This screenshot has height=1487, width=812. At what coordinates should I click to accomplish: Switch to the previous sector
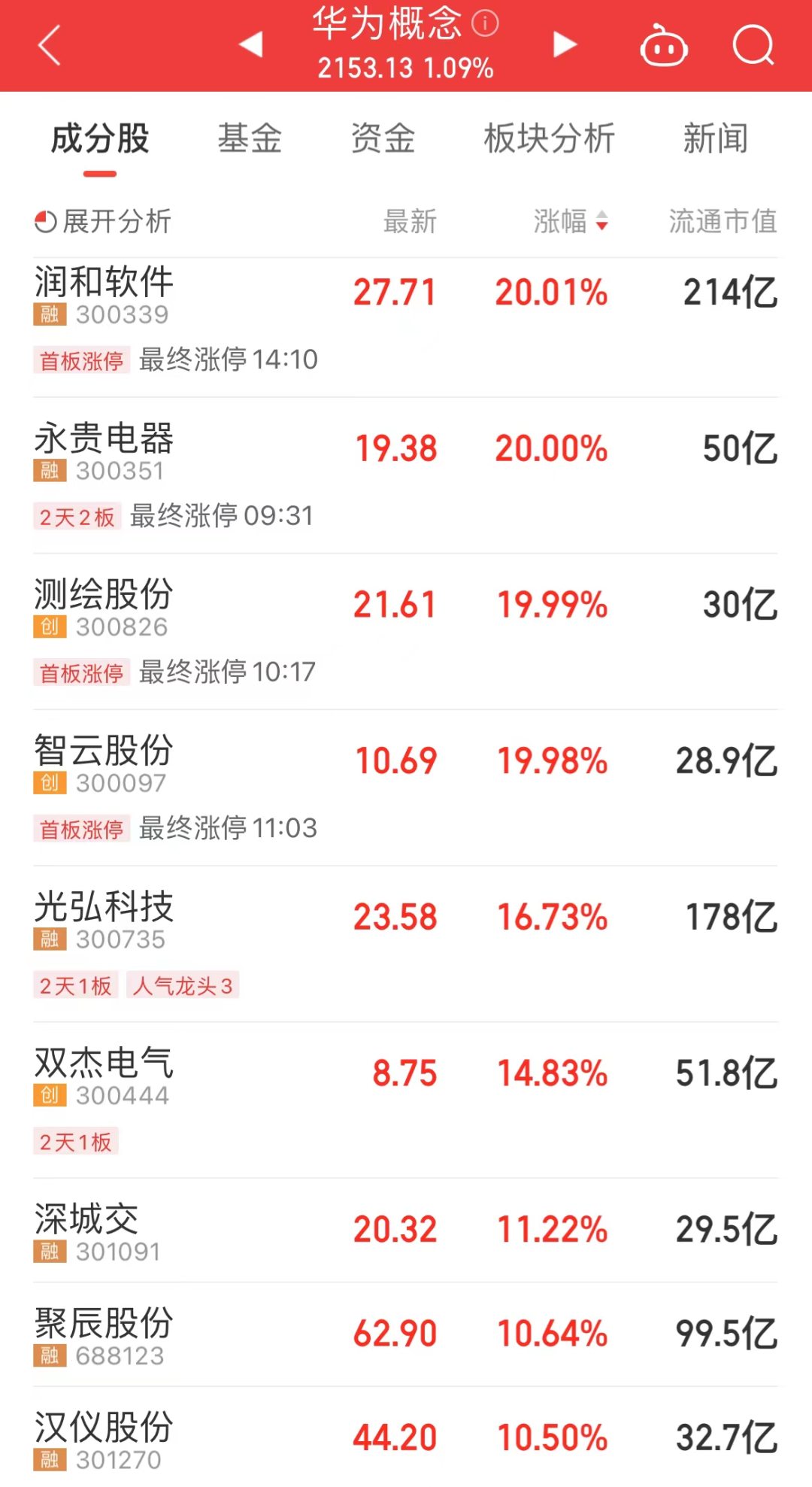251,45
